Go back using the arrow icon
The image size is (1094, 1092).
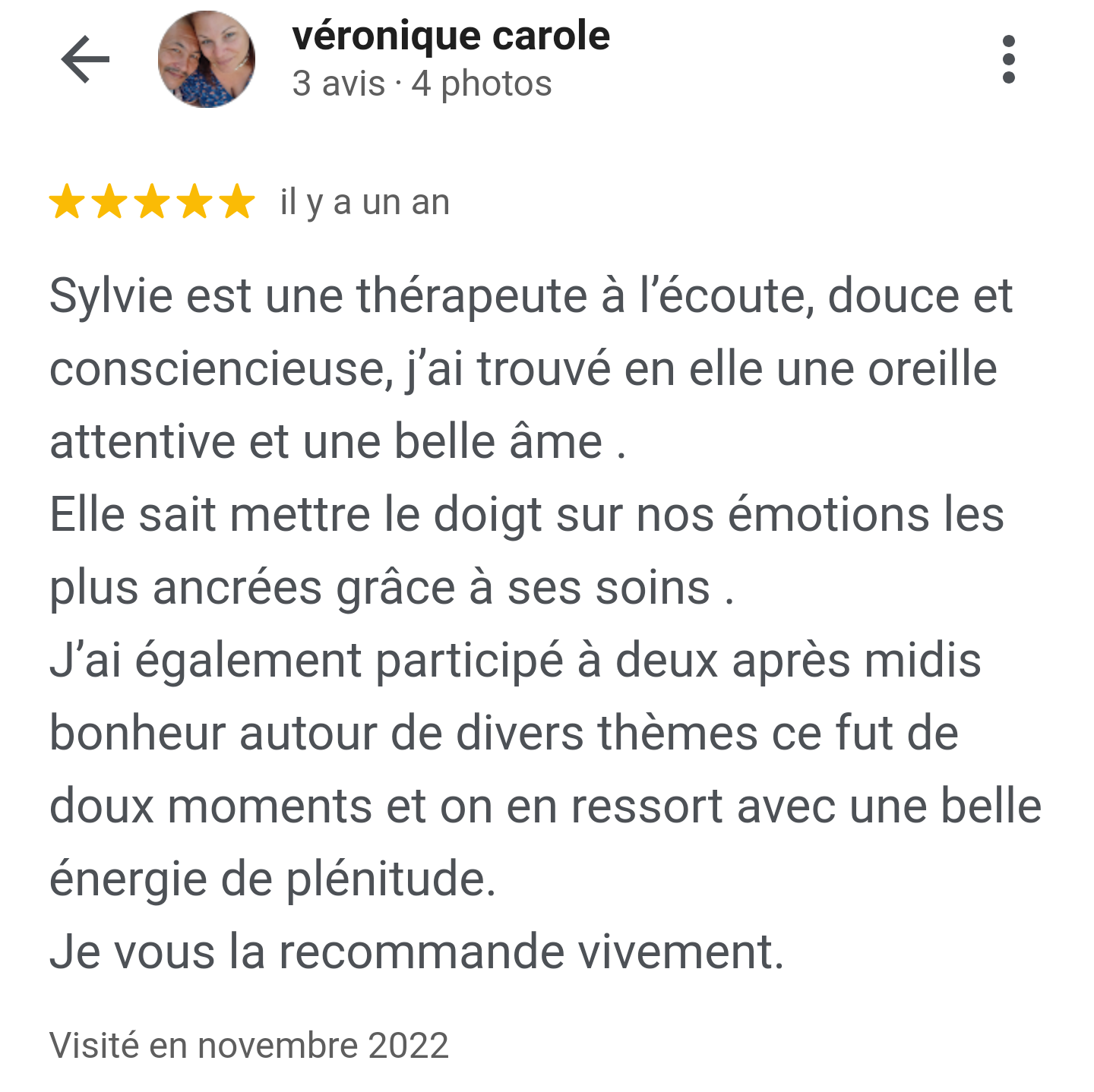85,59
